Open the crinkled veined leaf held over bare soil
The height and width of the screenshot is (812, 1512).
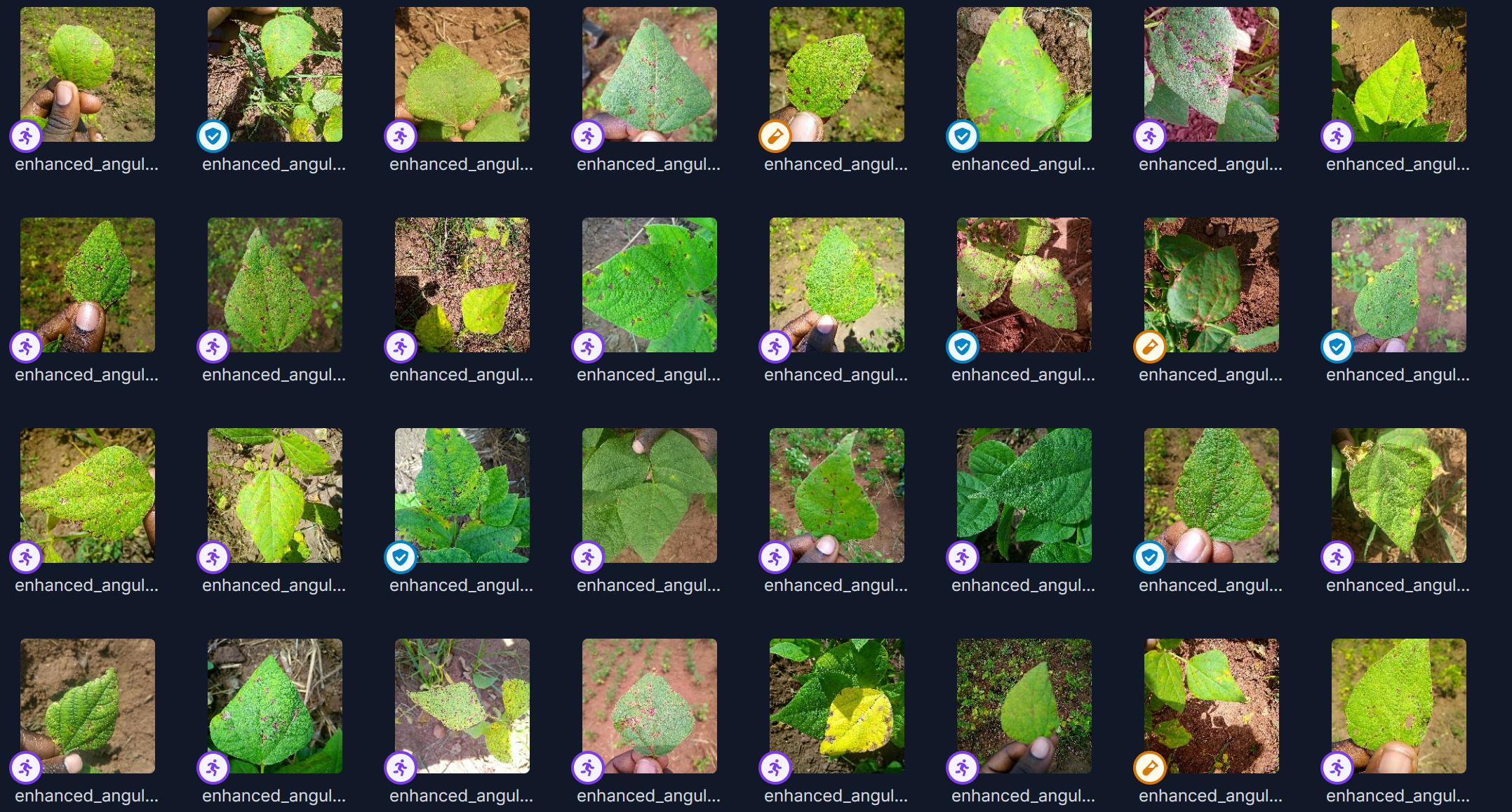(87, 705)
